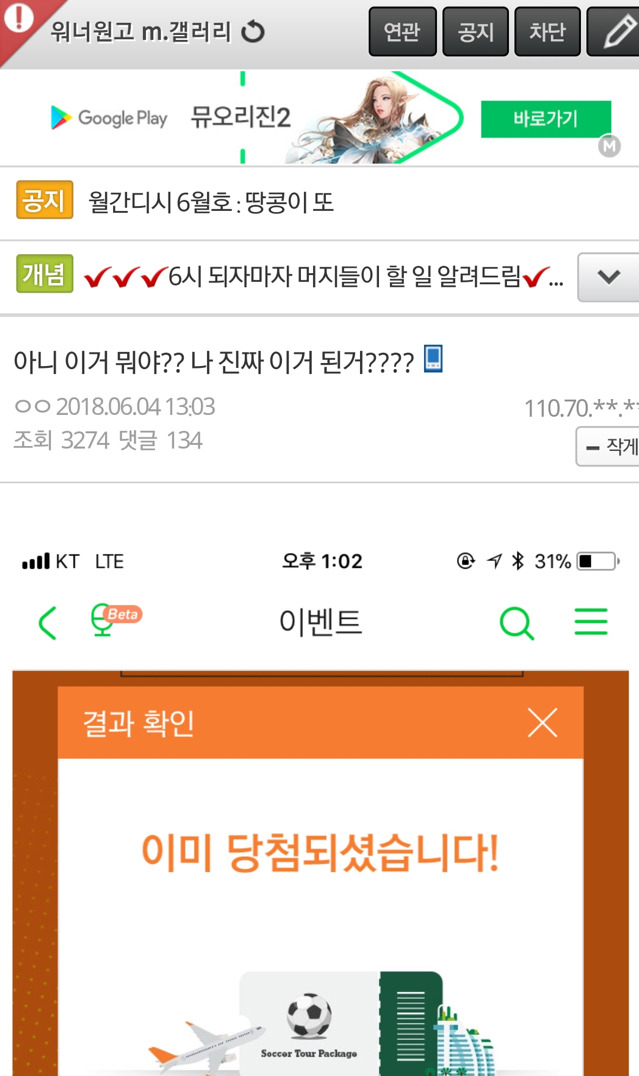View the attached screenshot image in the post

point(320,800)
